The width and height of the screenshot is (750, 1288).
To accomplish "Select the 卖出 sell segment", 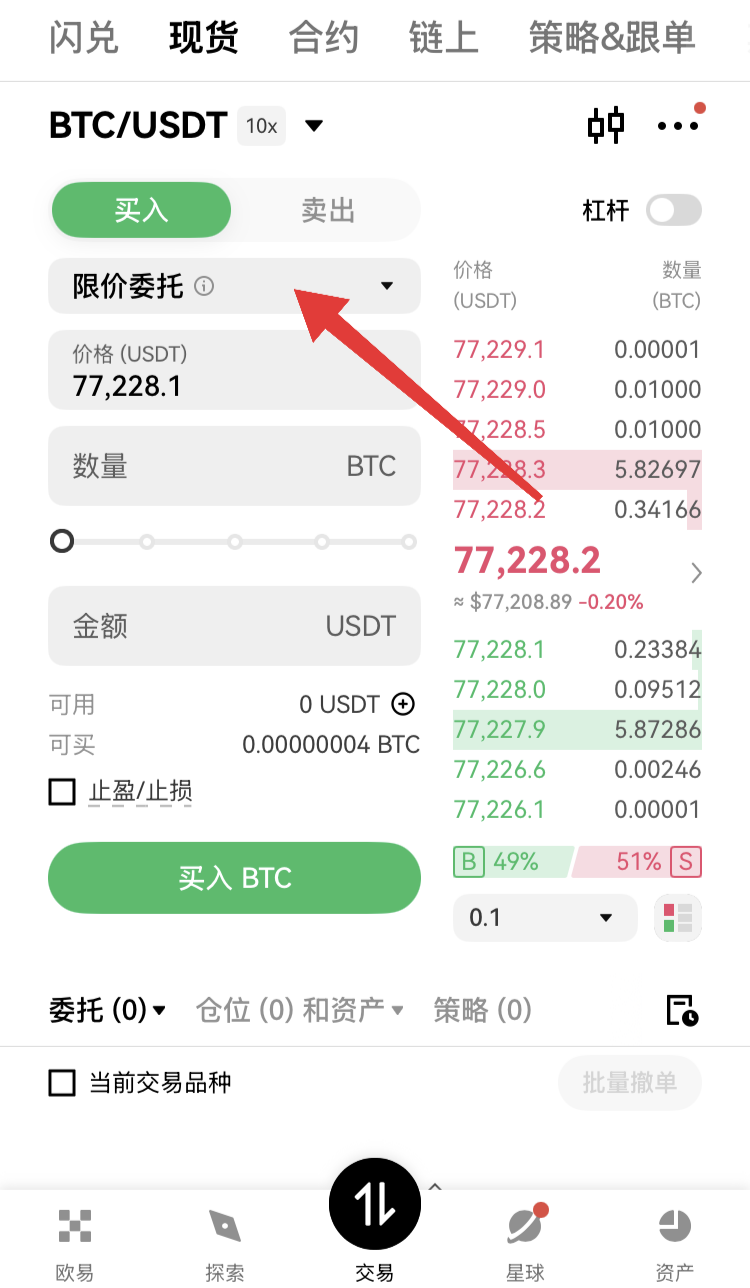I will (328, 210).
